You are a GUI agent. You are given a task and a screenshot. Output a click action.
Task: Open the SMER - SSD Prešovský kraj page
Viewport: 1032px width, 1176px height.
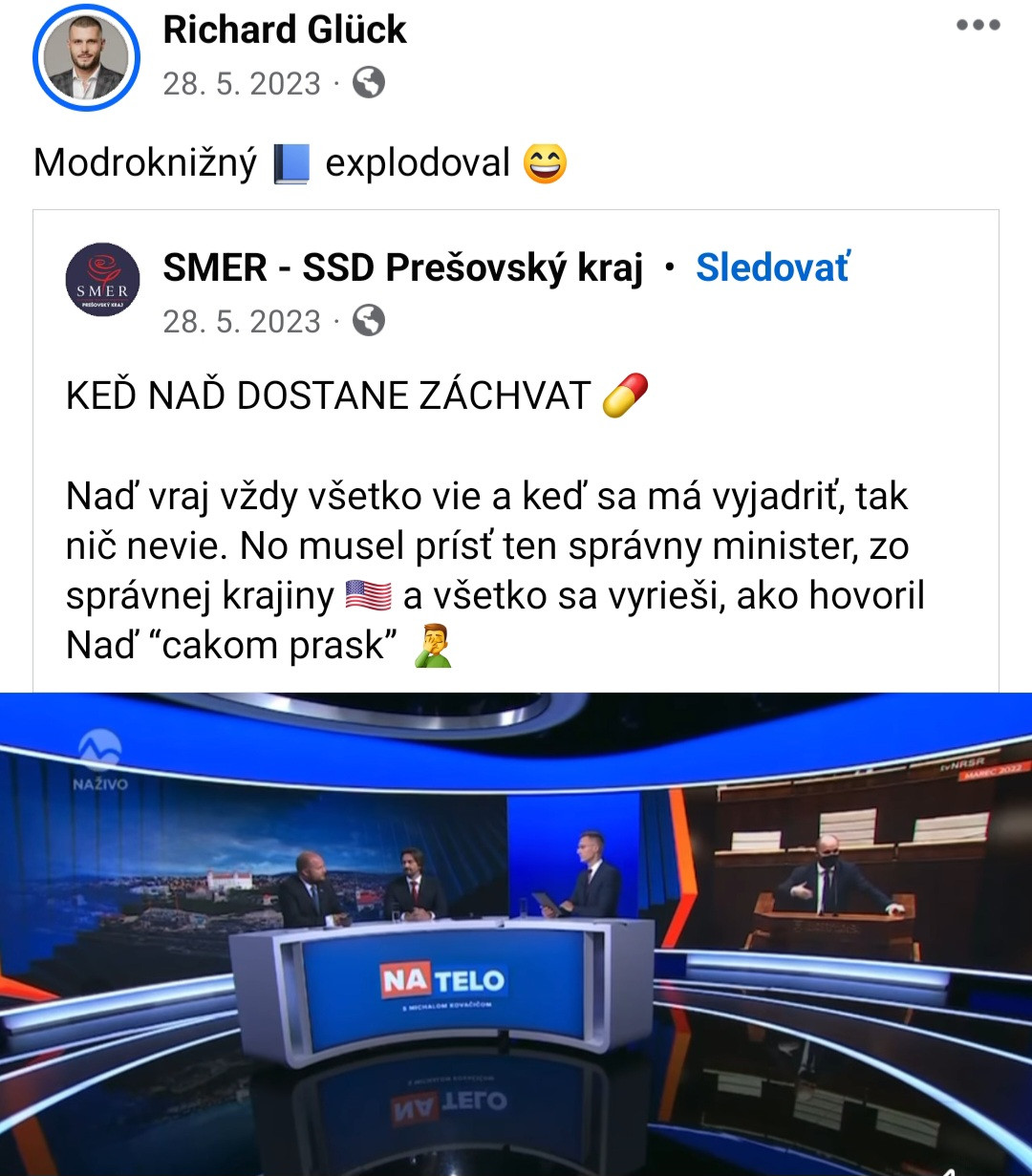pyautogui.click(x=402, y=268)
